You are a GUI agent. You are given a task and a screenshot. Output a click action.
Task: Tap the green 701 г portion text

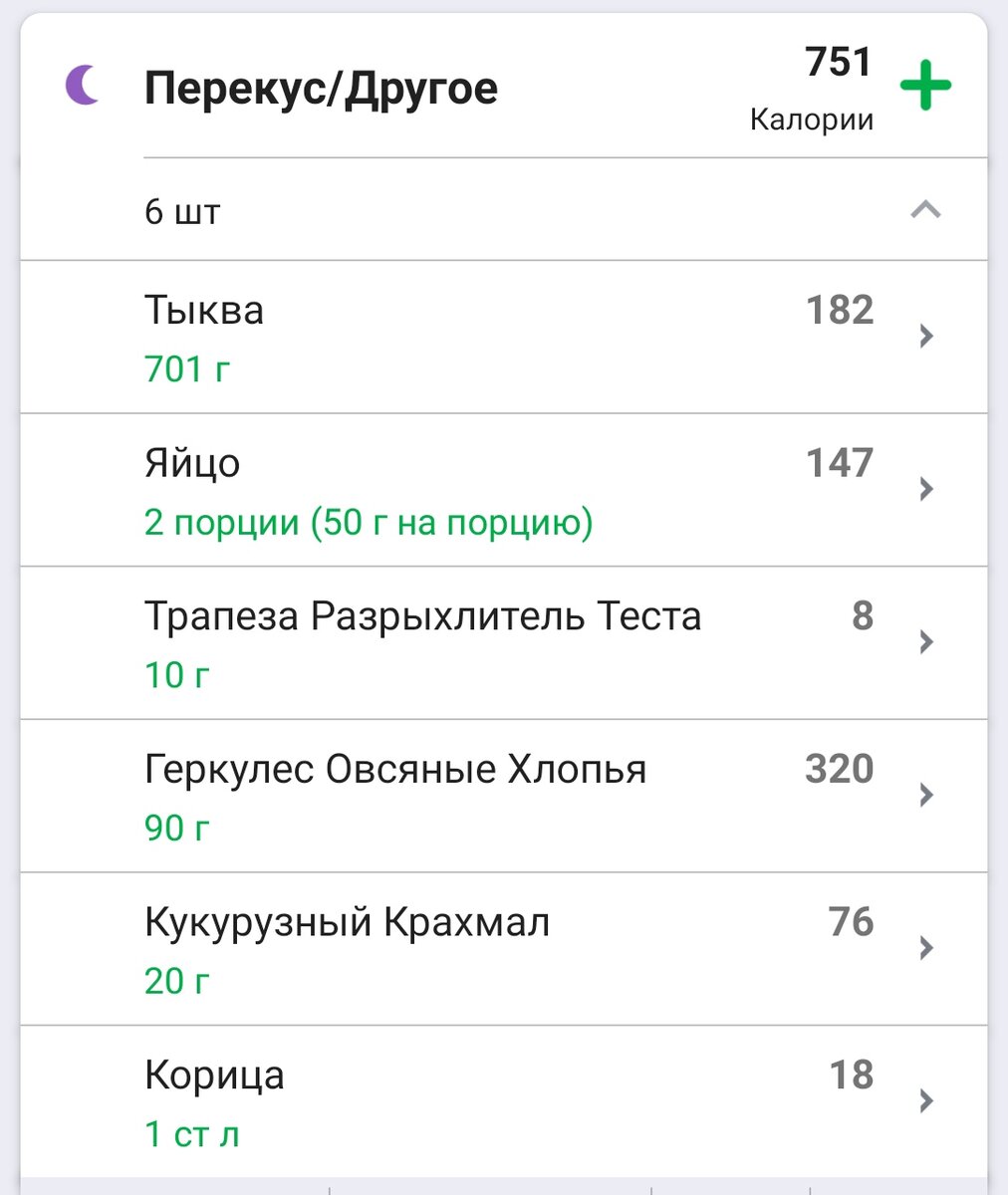[185, 367]
